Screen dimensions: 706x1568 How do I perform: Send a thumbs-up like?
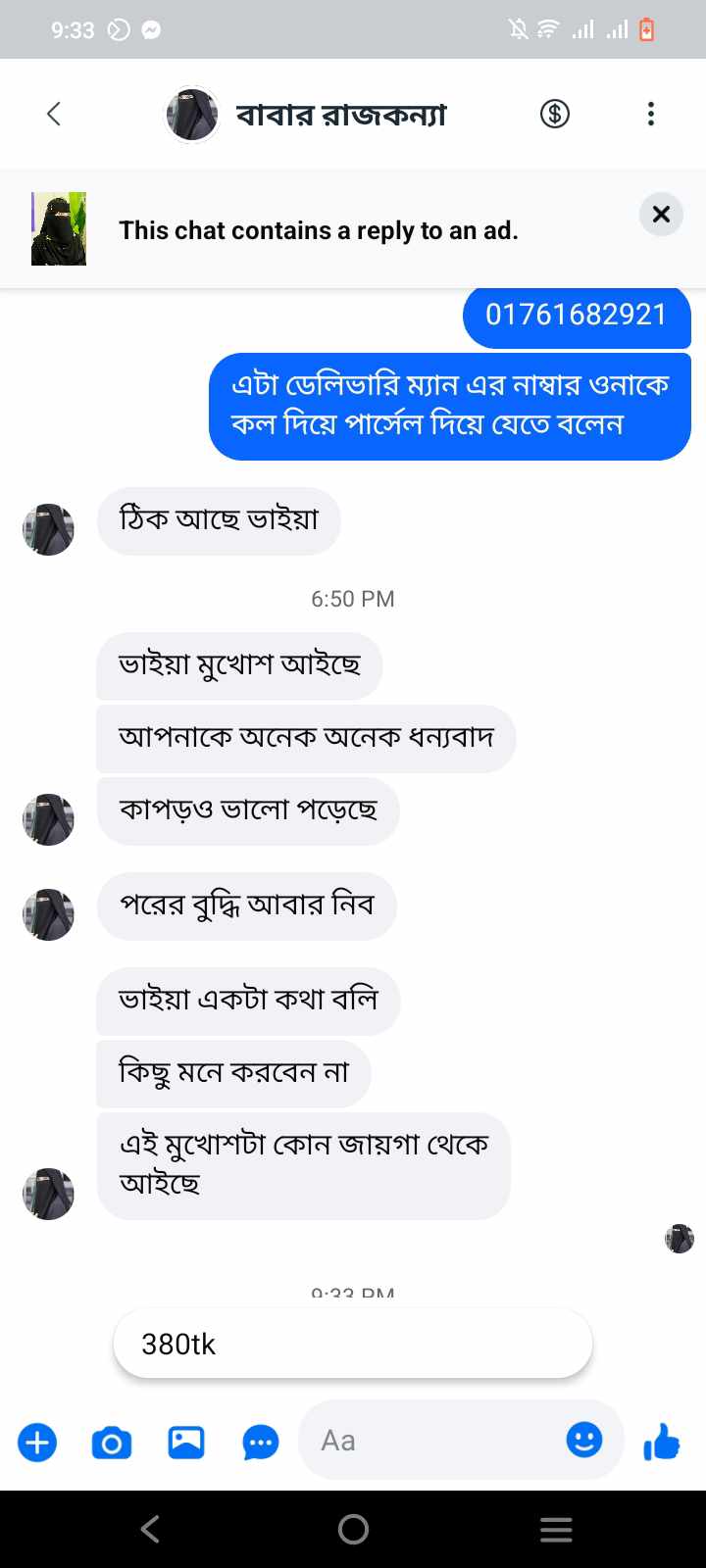point(662,1442)
